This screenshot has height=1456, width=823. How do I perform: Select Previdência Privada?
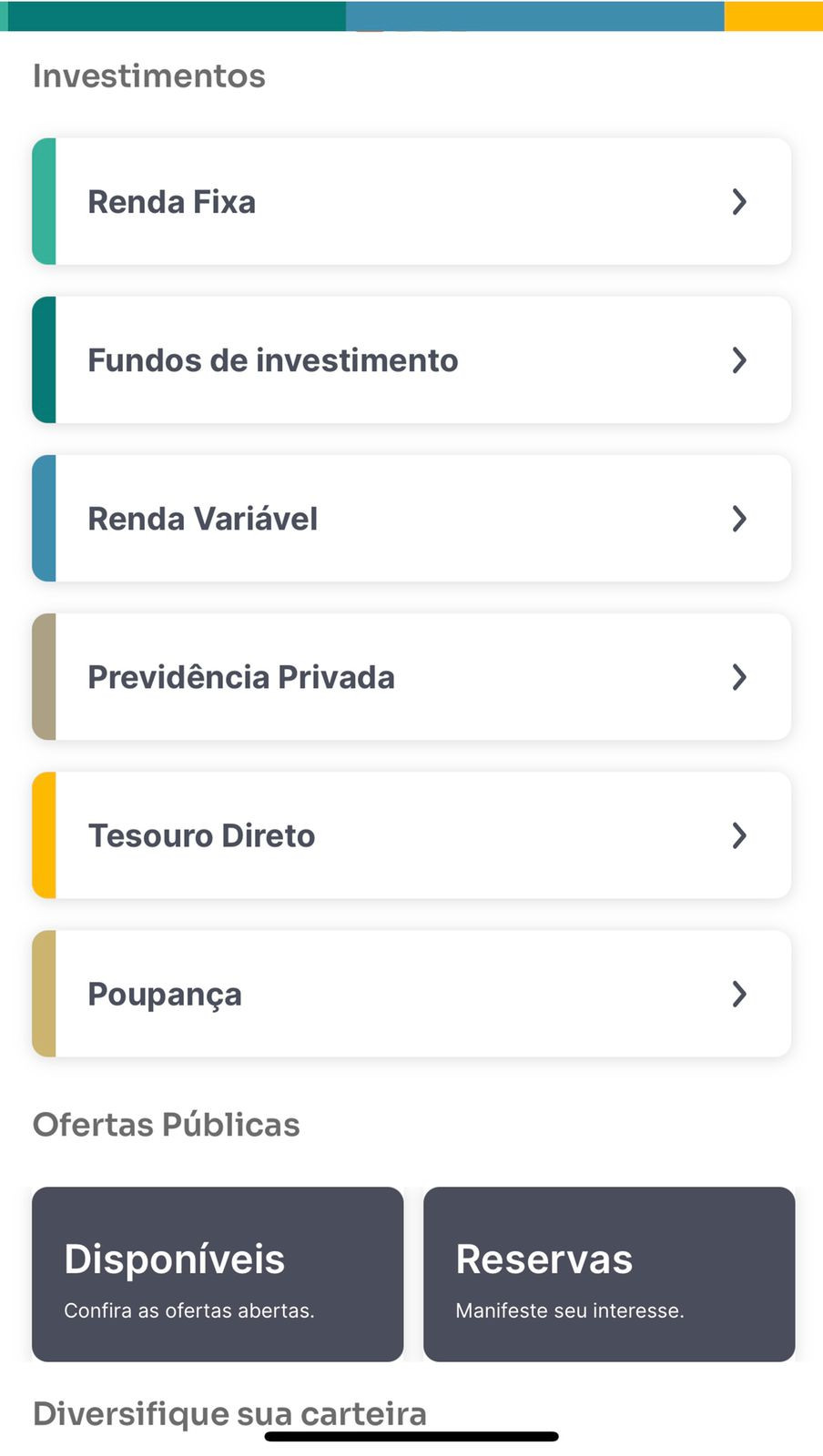(411, 676)
